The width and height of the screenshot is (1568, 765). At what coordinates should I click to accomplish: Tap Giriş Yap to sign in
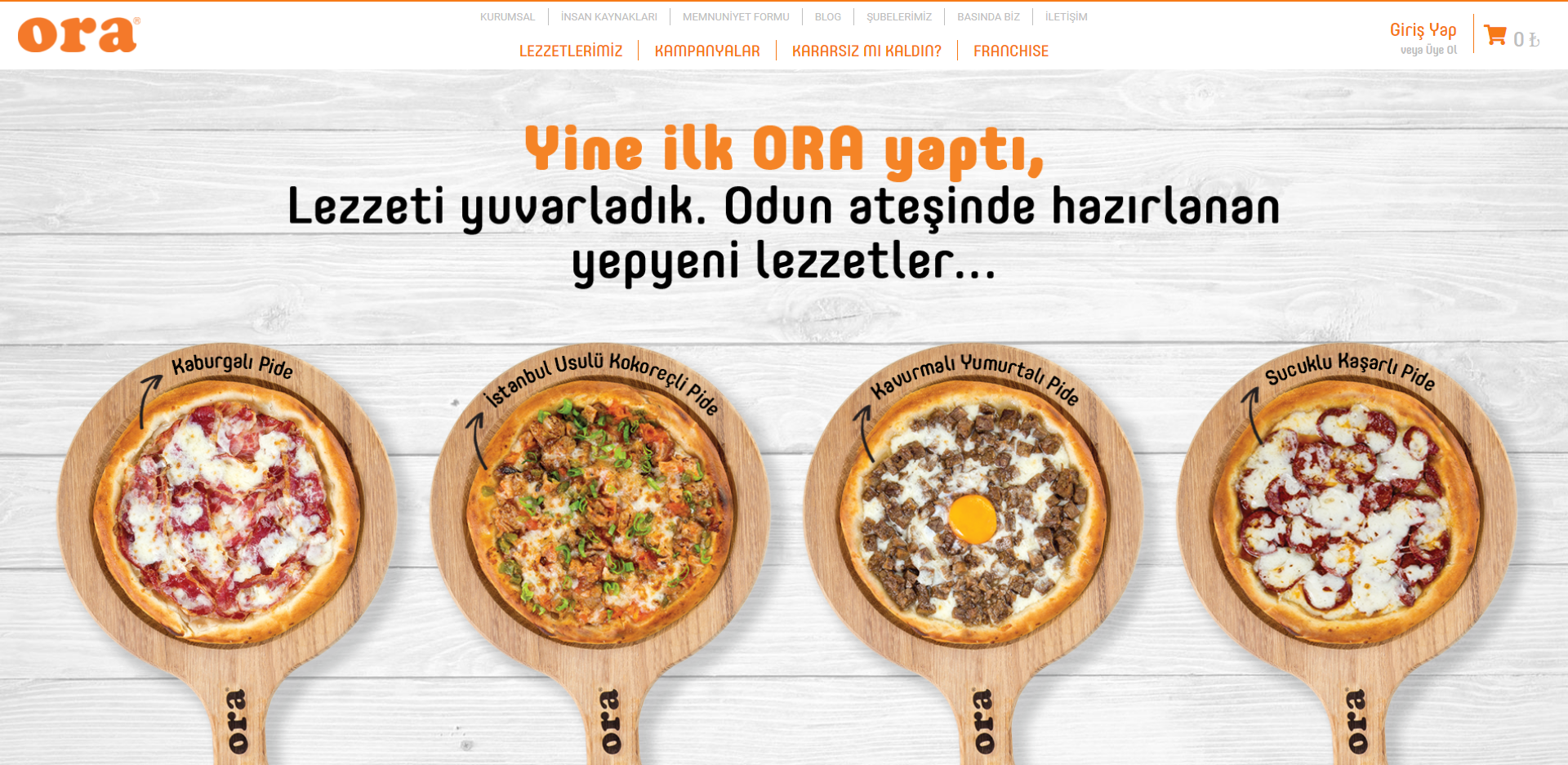coord(1423,30)
